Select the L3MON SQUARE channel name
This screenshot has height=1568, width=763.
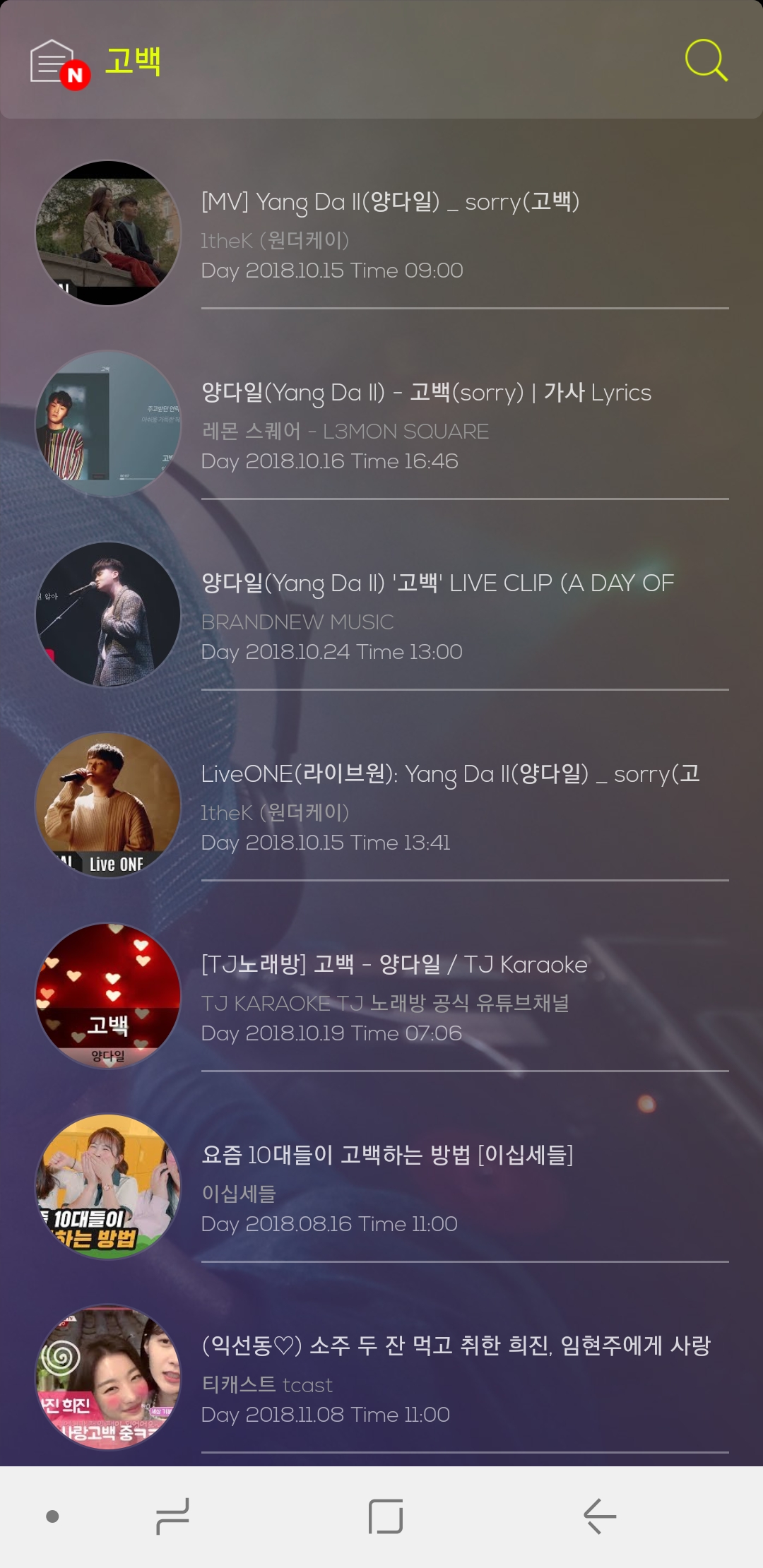click(x=344, y=431)
